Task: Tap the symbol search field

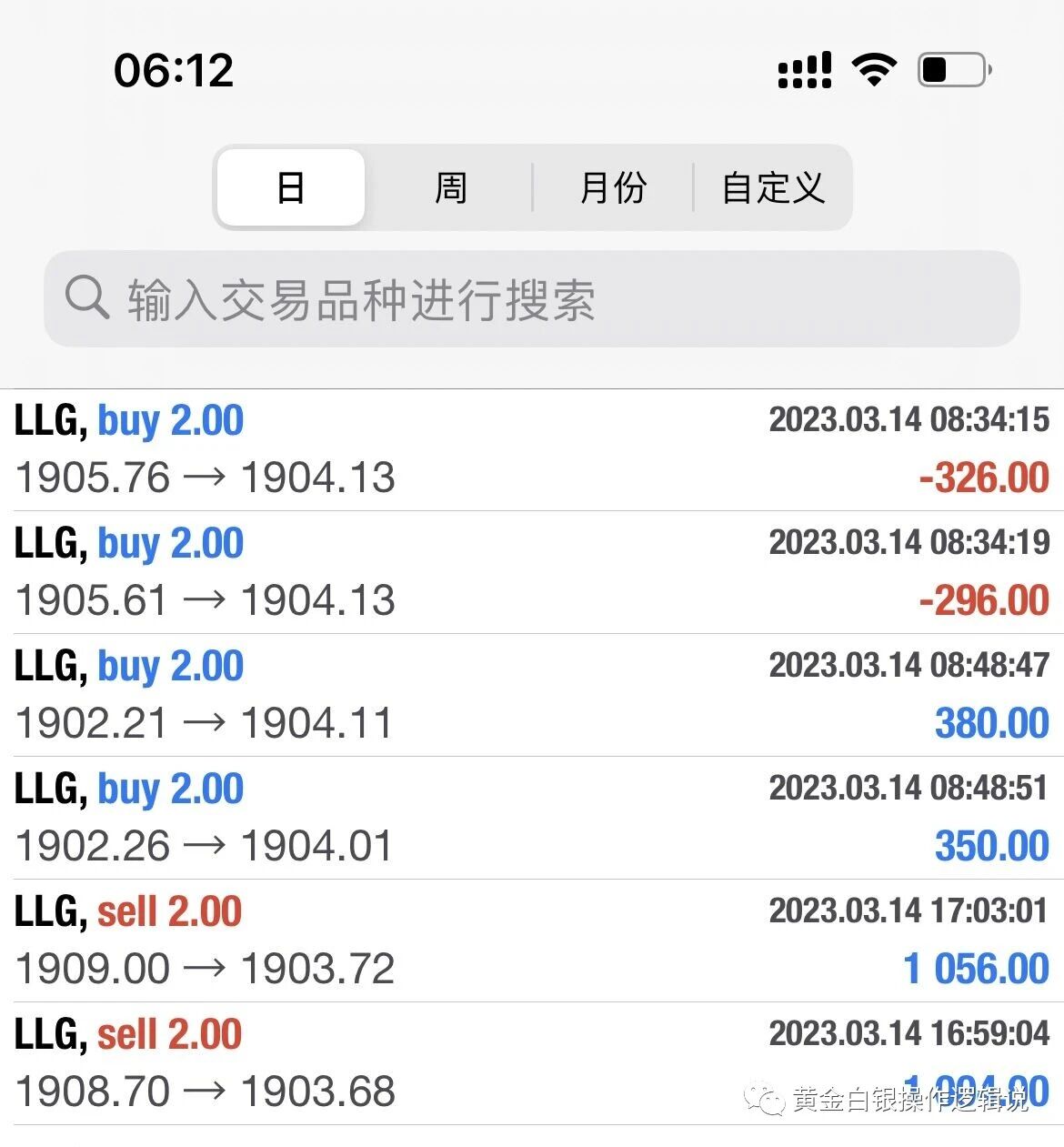Action: (532, 299)
